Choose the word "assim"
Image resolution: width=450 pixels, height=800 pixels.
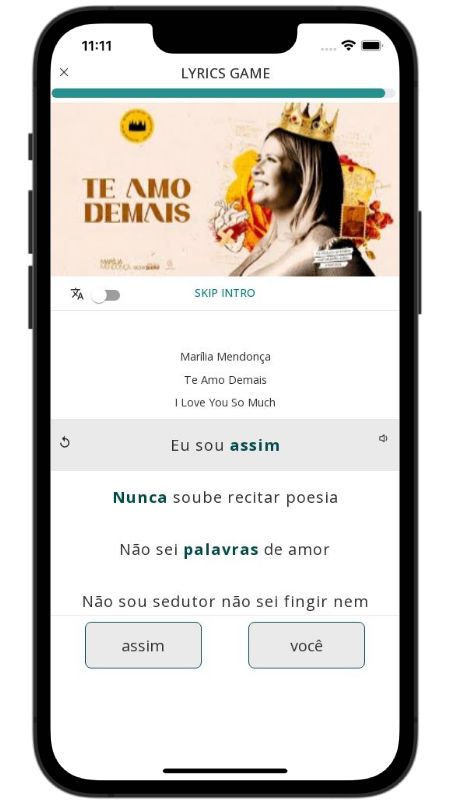click(143, 645)
